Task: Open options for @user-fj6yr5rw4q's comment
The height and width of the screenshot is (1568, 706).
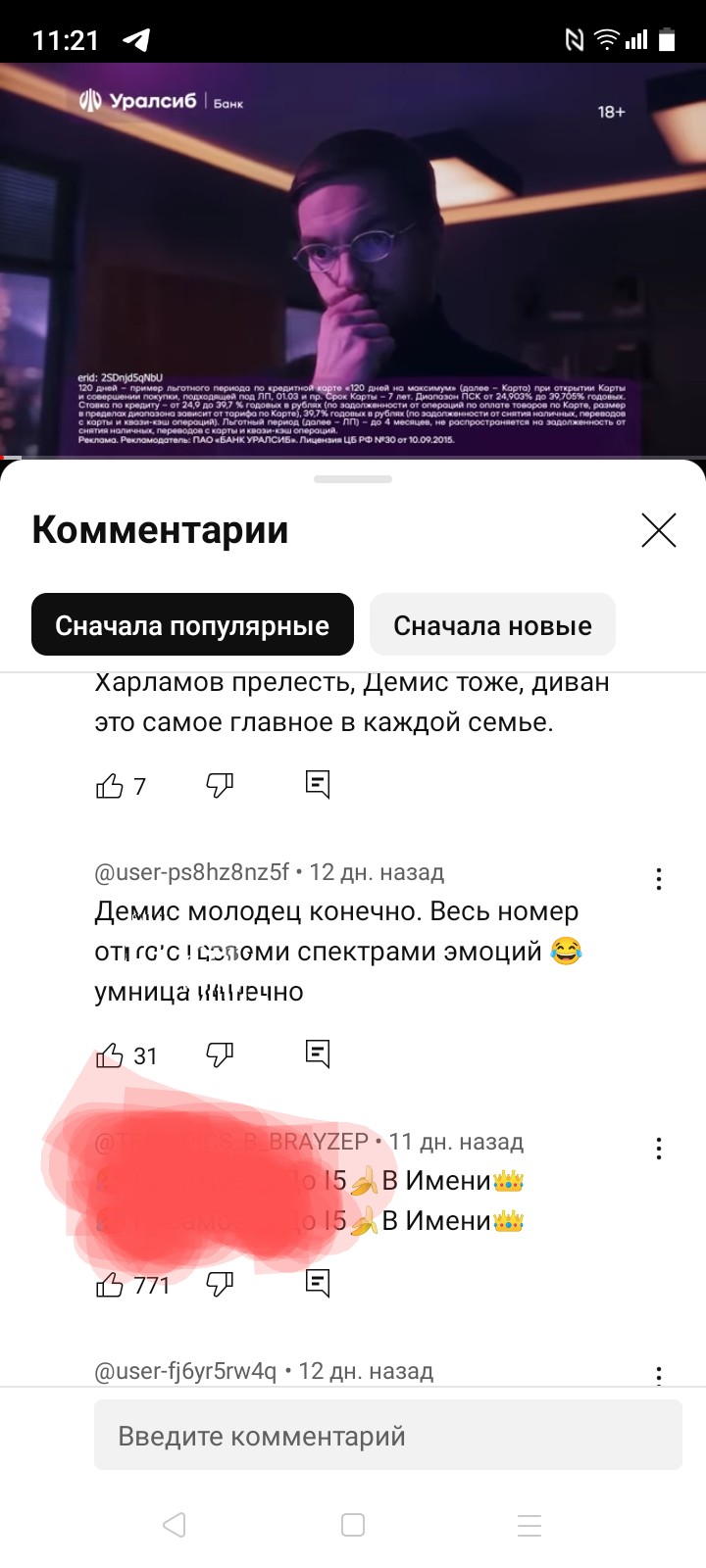Action: [659, 1374]
